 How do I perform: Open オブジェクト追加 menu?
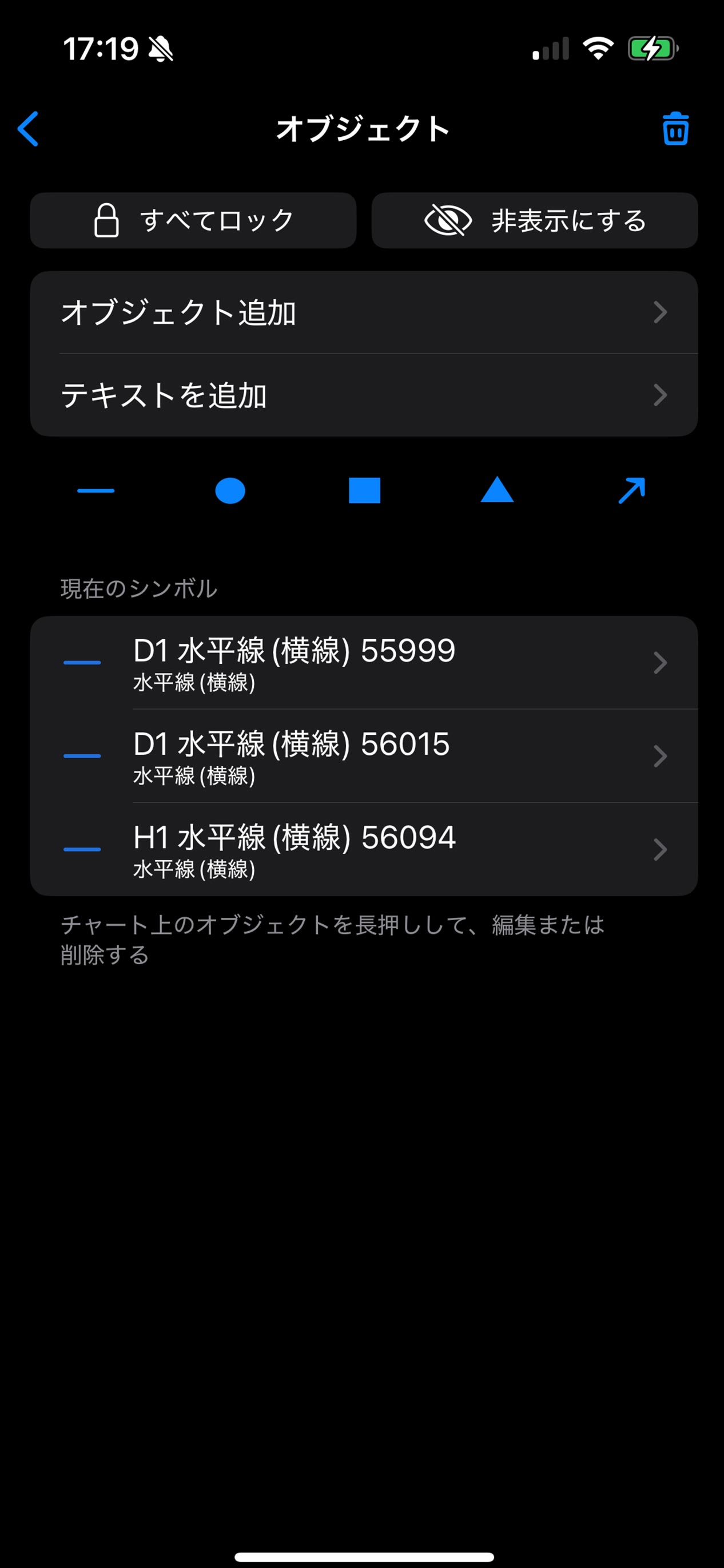pos(363,312)
